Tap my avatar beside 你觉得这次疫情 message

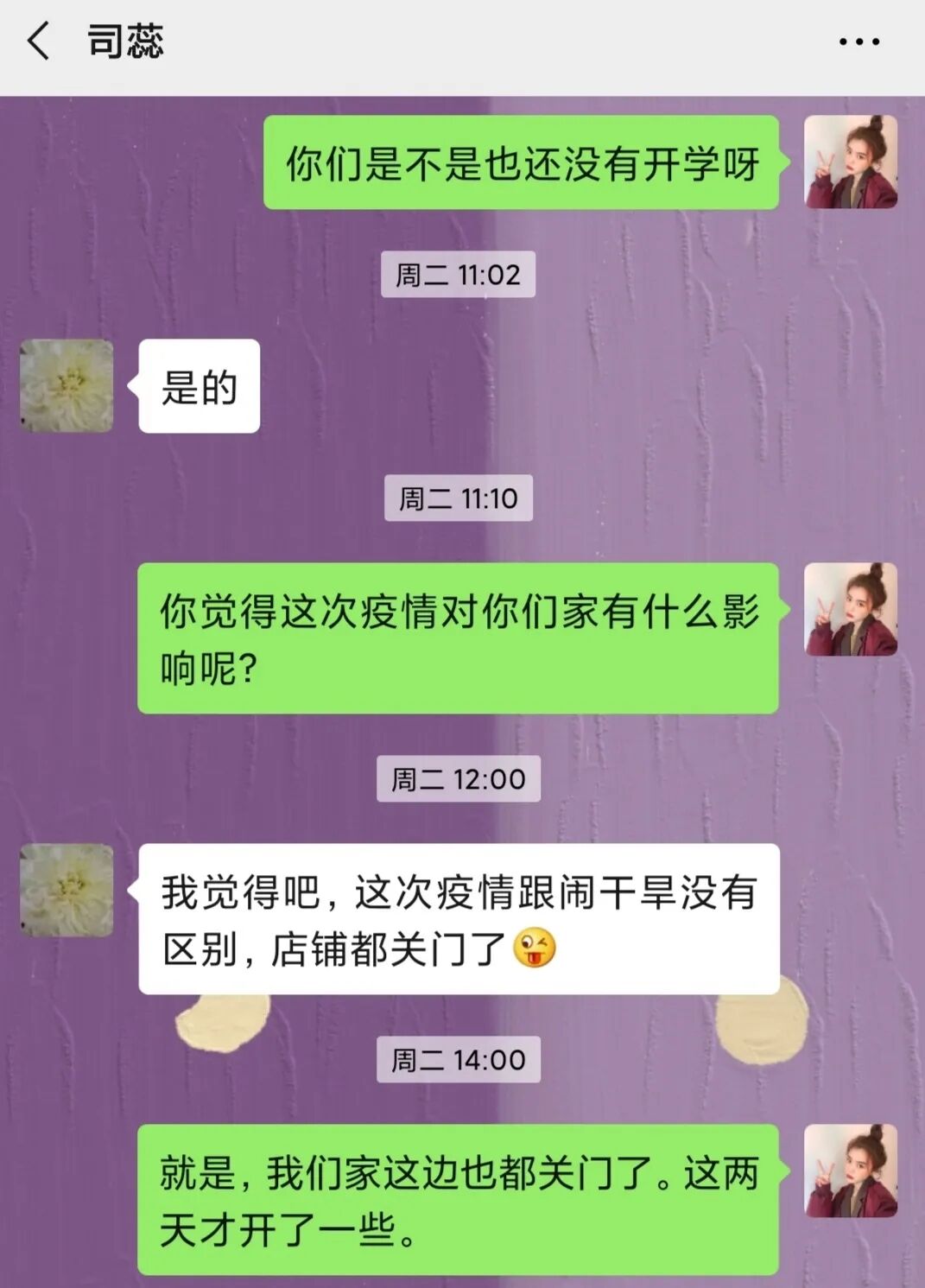851,610
